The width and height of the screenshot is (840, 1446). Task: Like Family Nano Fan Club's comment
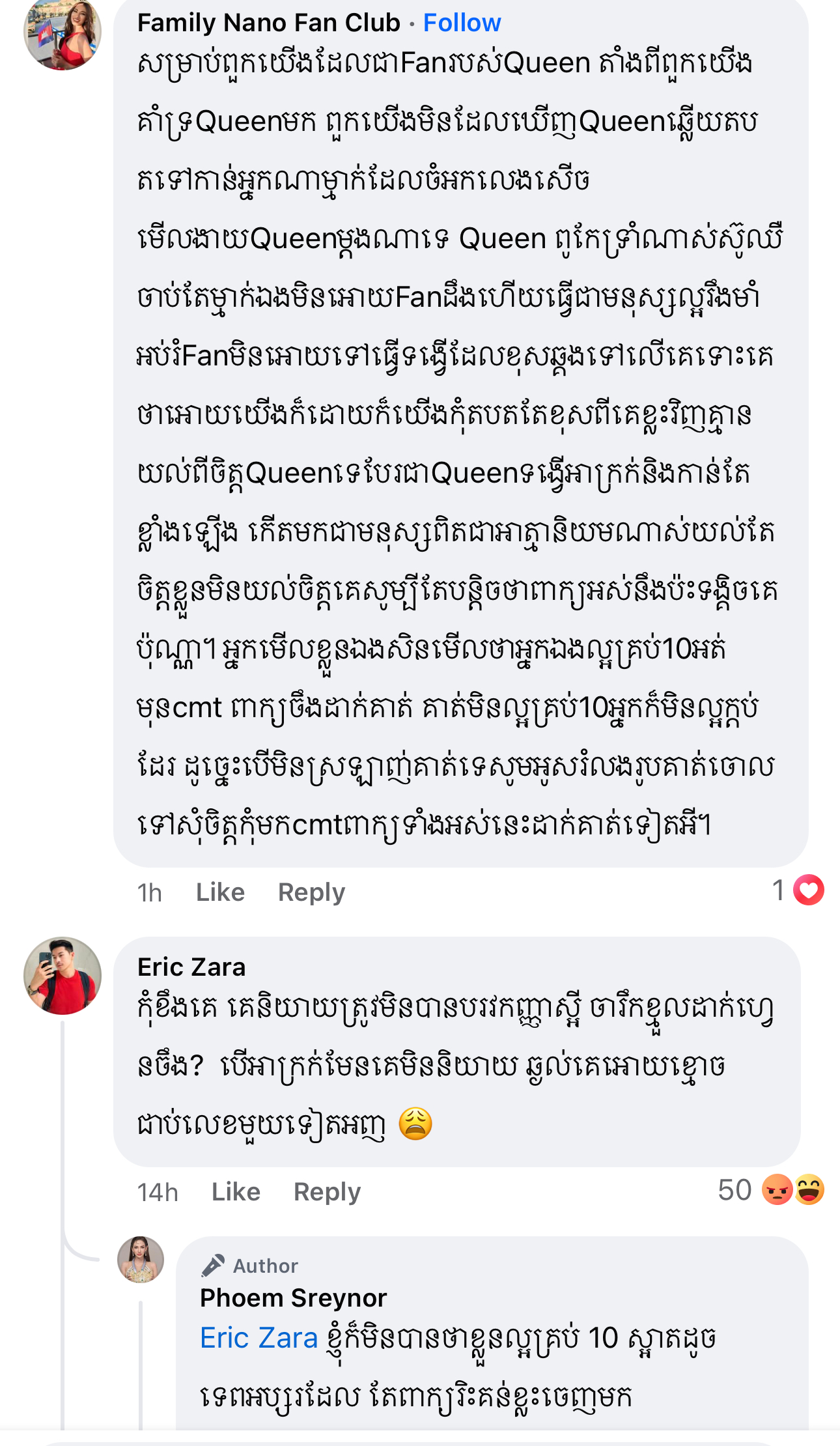(x=220, y=892)
